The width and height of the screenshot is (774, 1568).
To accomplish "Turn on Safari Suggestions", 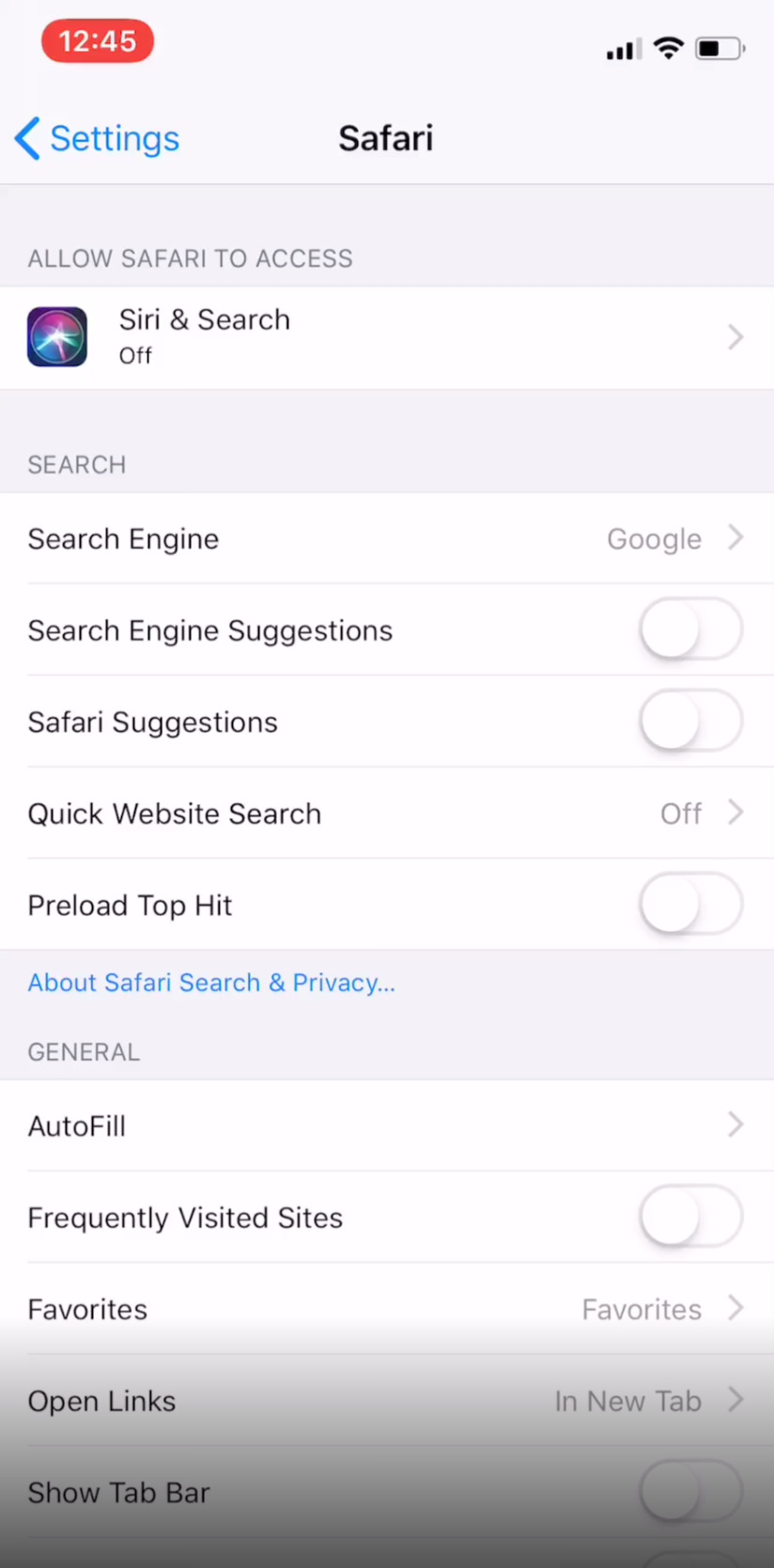I will pyautogui.click(x=690, y=722).
